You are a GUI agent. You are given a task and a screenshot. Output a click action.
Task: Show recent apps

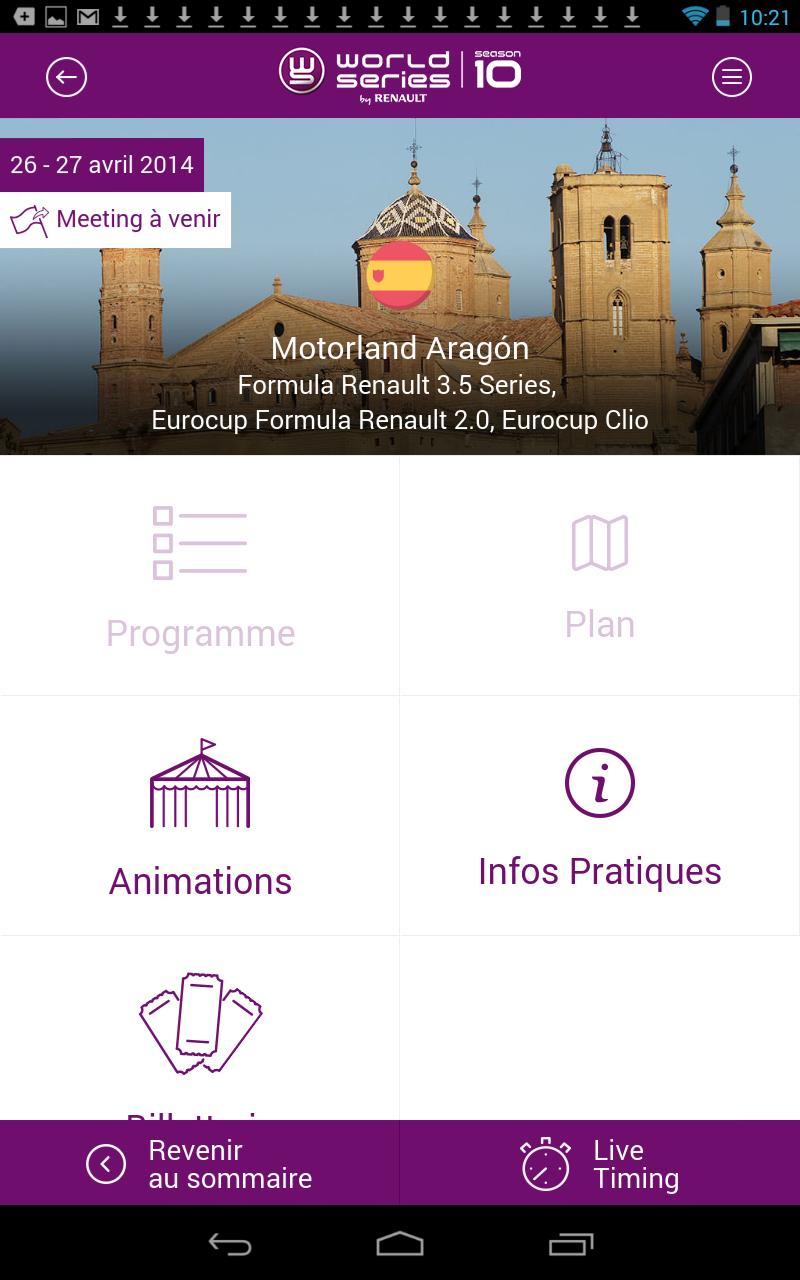tap(571, 1244)
